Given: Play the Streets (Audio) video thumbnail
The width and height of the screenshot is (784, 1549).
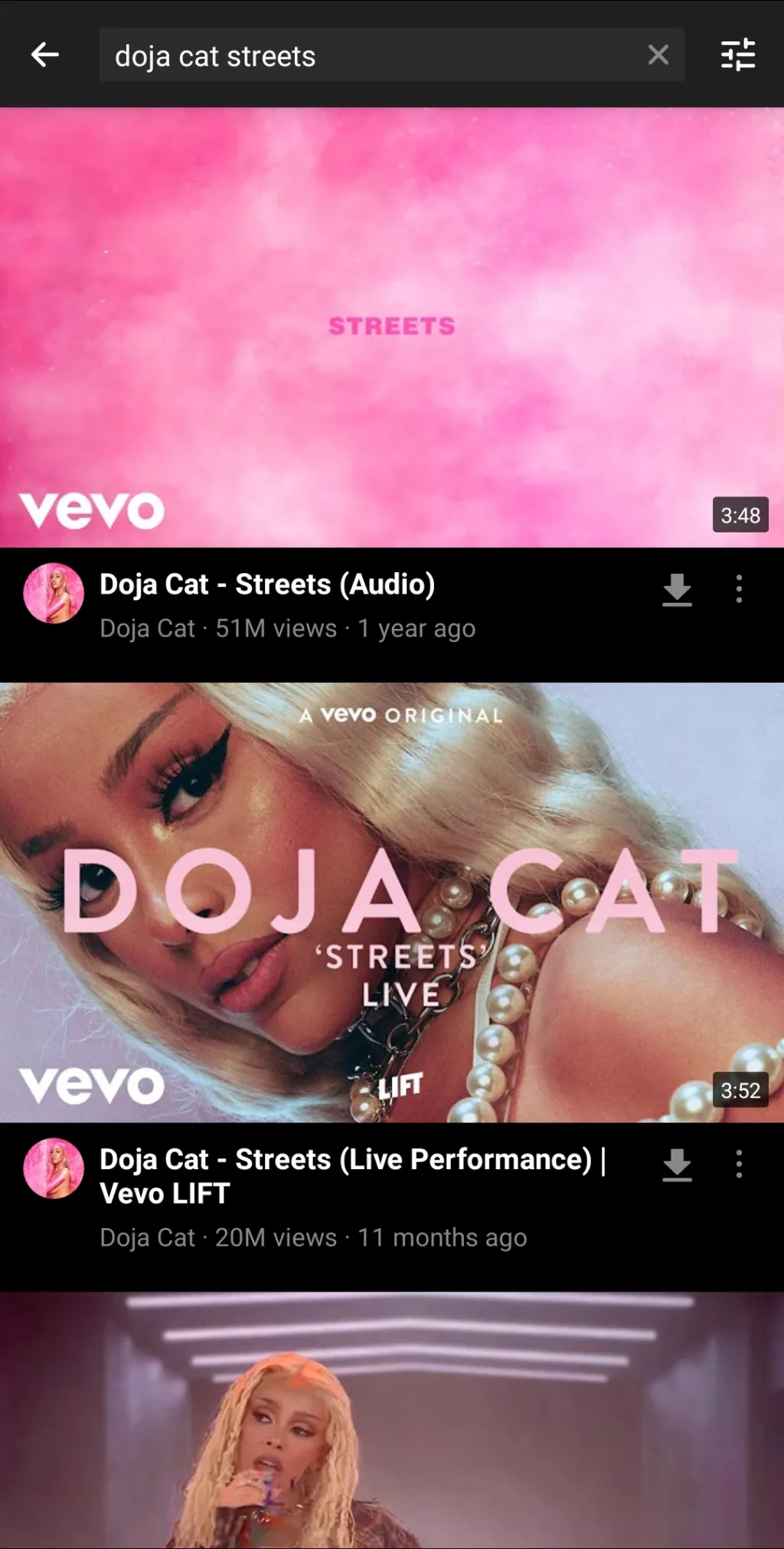Looking at the screenshot, I should click(x=392, y=327).
